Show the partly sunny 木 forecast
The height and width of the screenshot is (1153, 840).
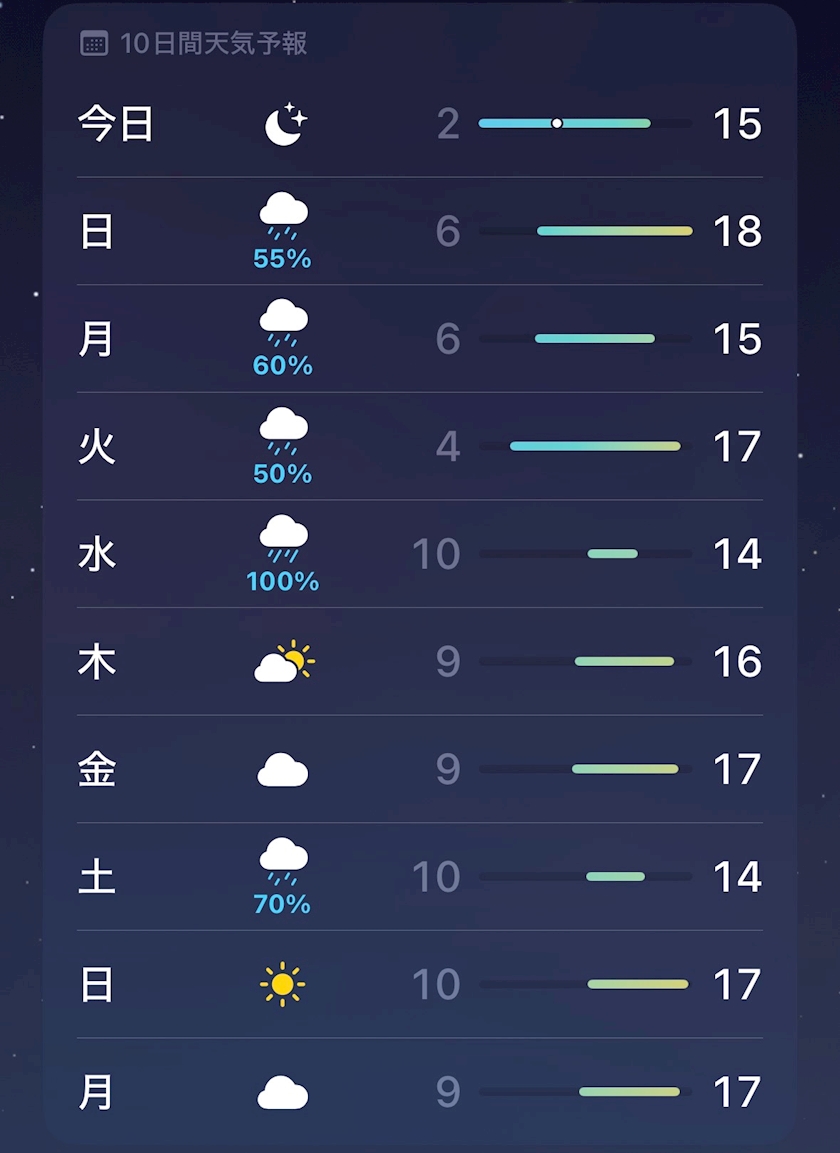tap(420, 662)
